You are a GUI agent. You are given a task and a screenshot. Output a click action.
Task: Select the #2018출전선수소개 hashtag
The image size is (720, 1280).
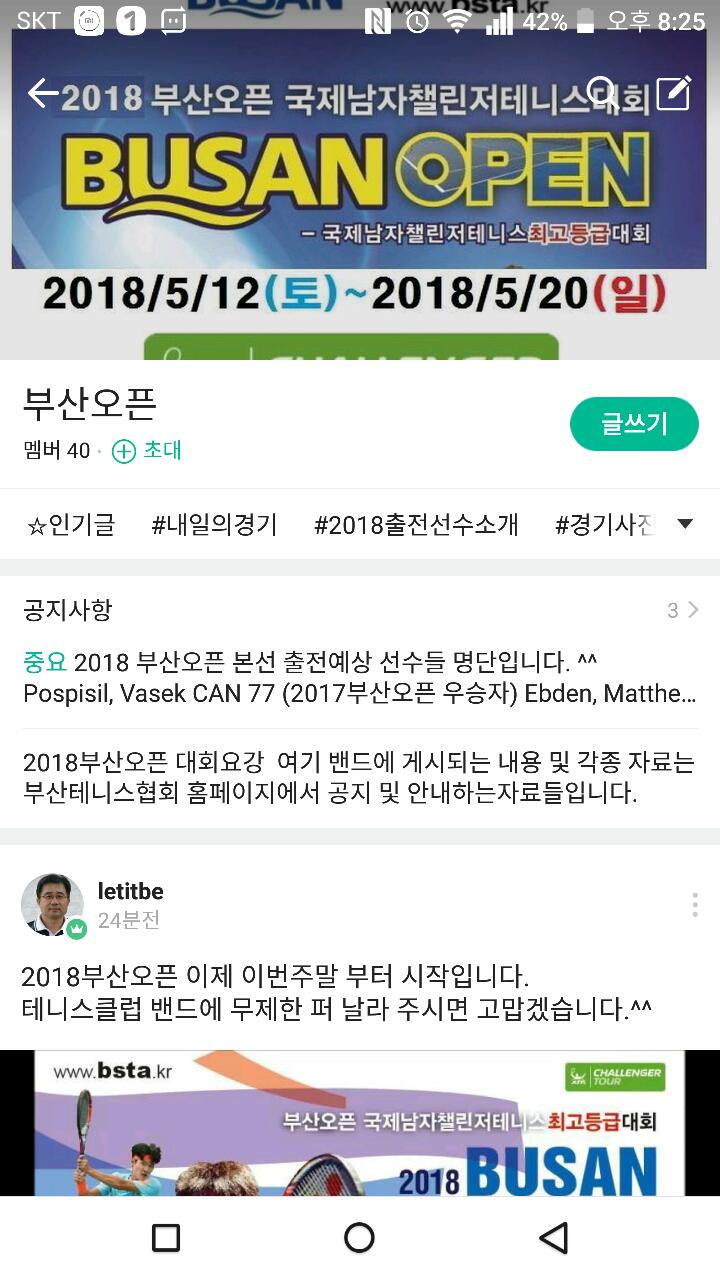click(416, 524)
